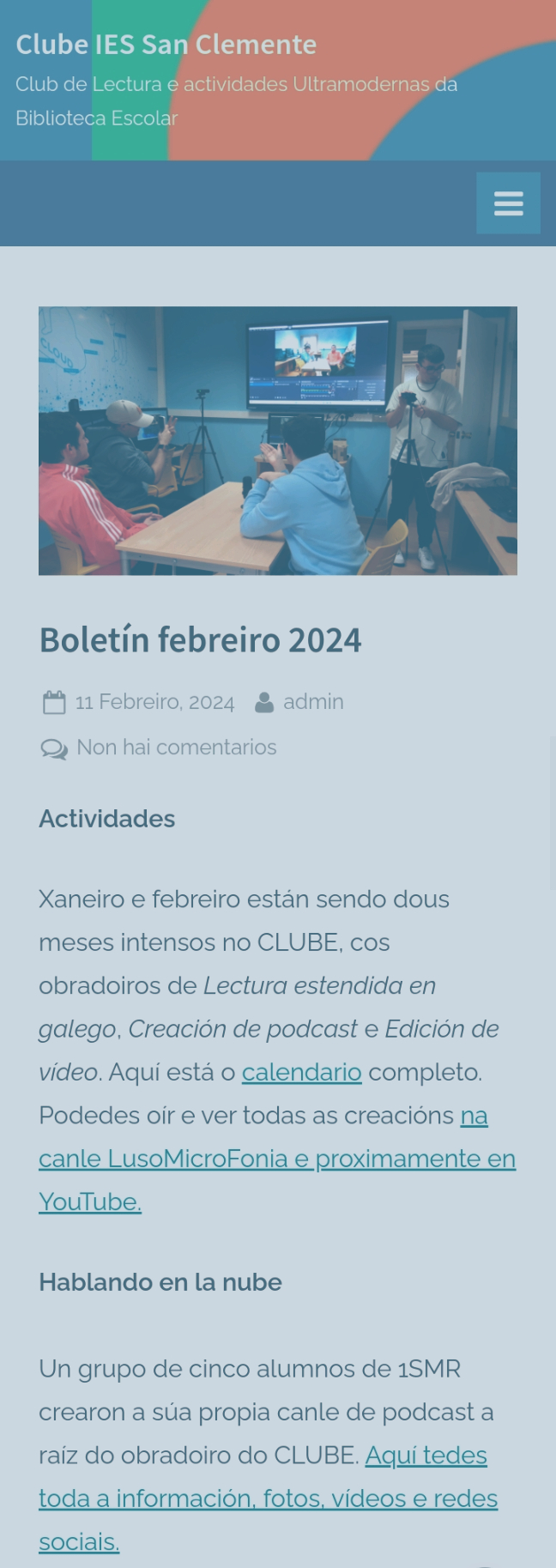Open the featured post photo

coord(277,440)
